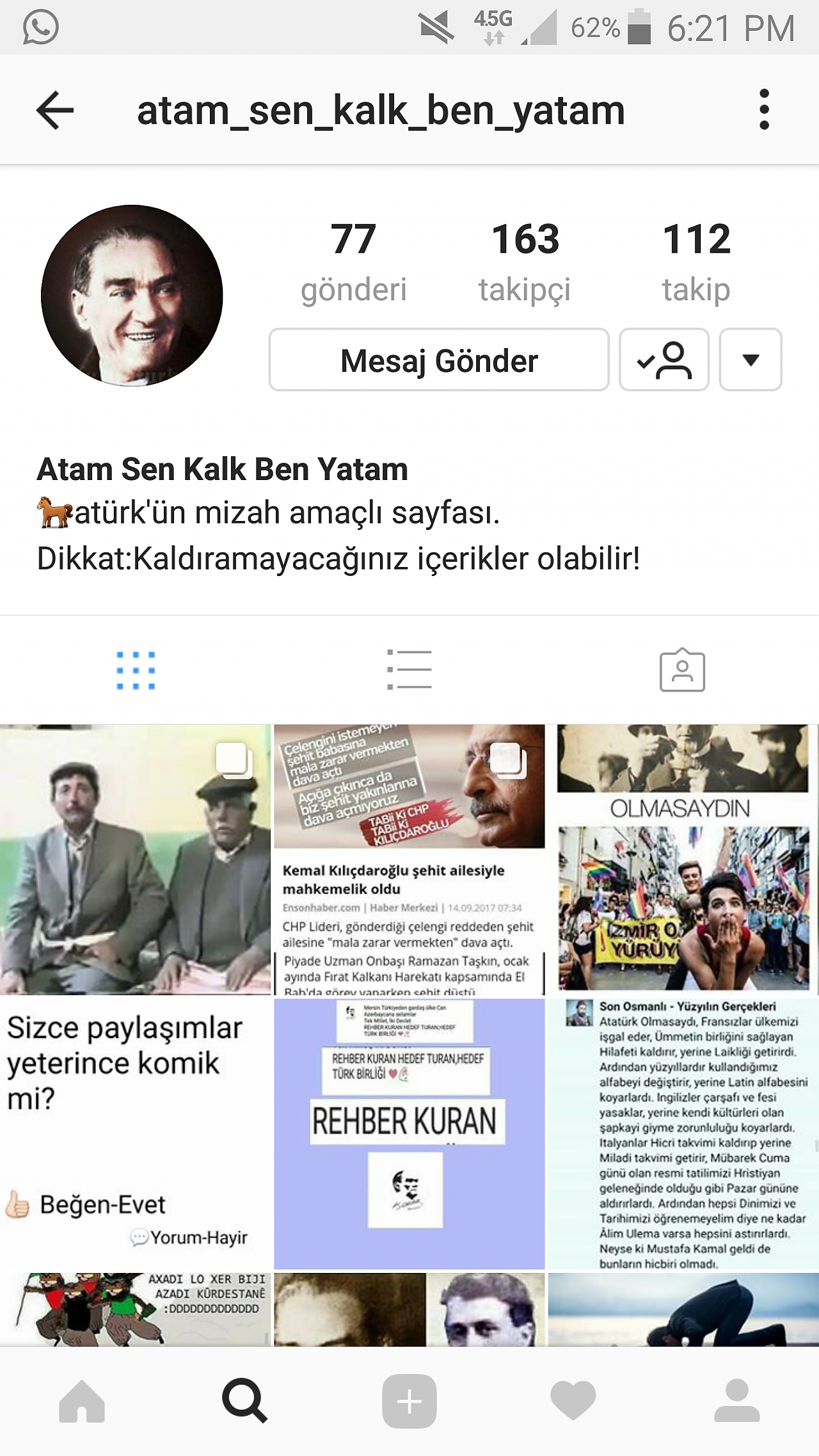Go back with the arrow icon
819x1456 pixels.
55,110
